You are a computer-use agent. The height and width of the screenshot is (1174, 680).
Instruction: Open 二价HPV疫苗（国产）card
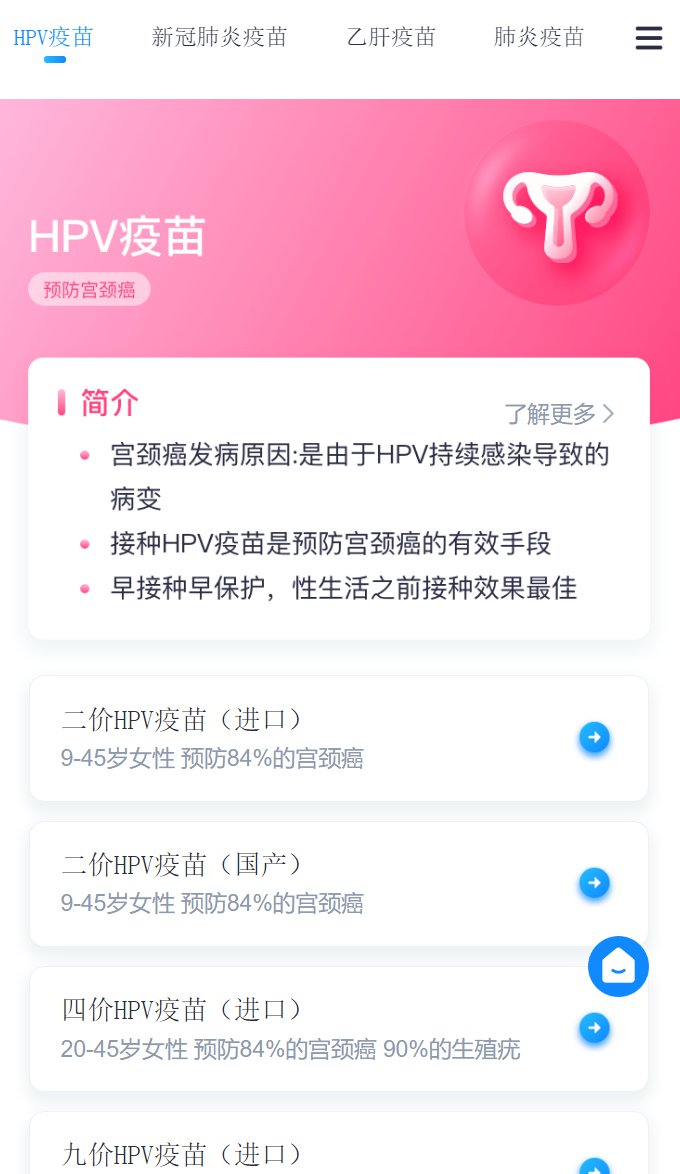pyautogui.click(x=339, y=884)
